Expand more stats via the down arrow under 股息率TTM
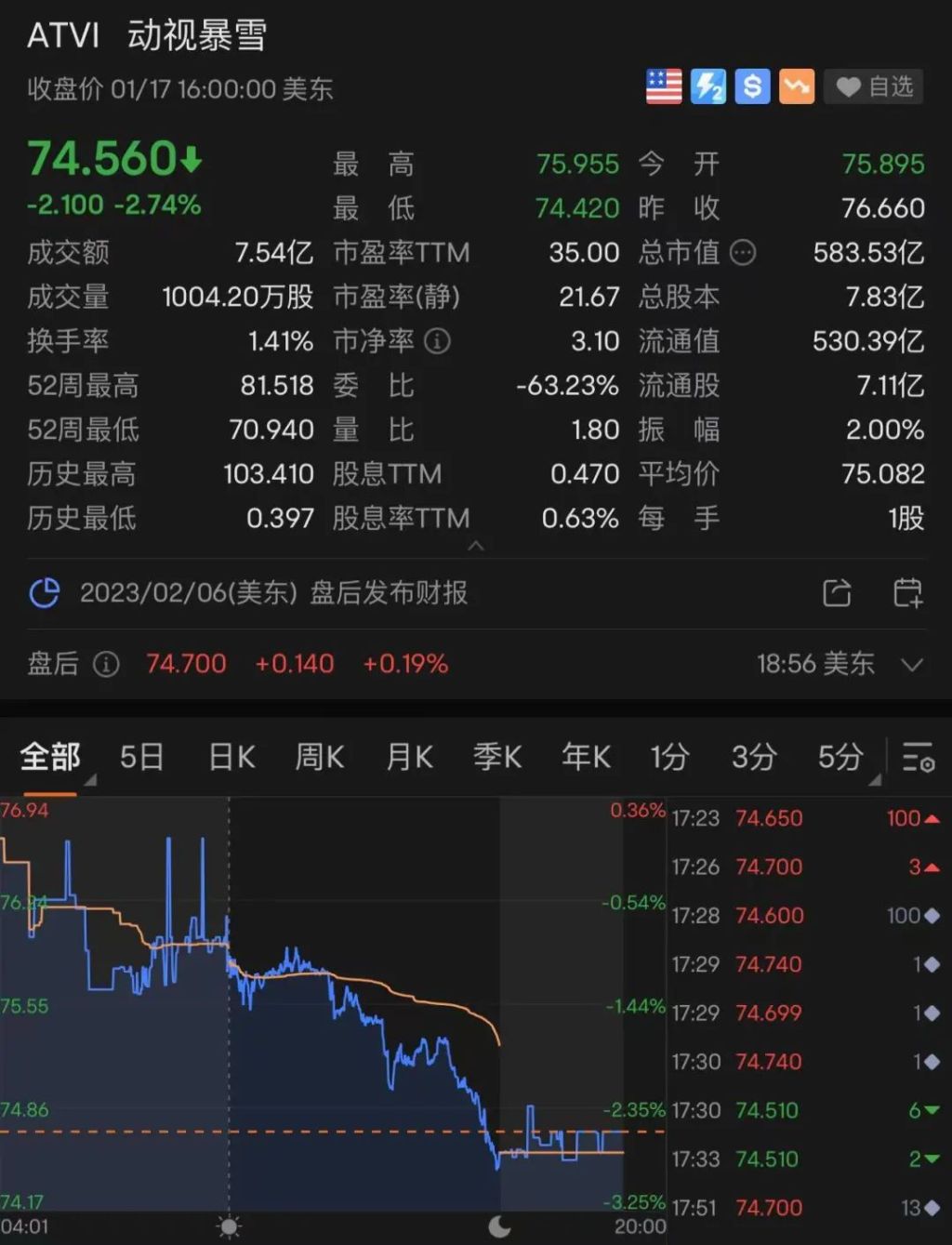This screenshot has width=952, height=1245. 476,547
